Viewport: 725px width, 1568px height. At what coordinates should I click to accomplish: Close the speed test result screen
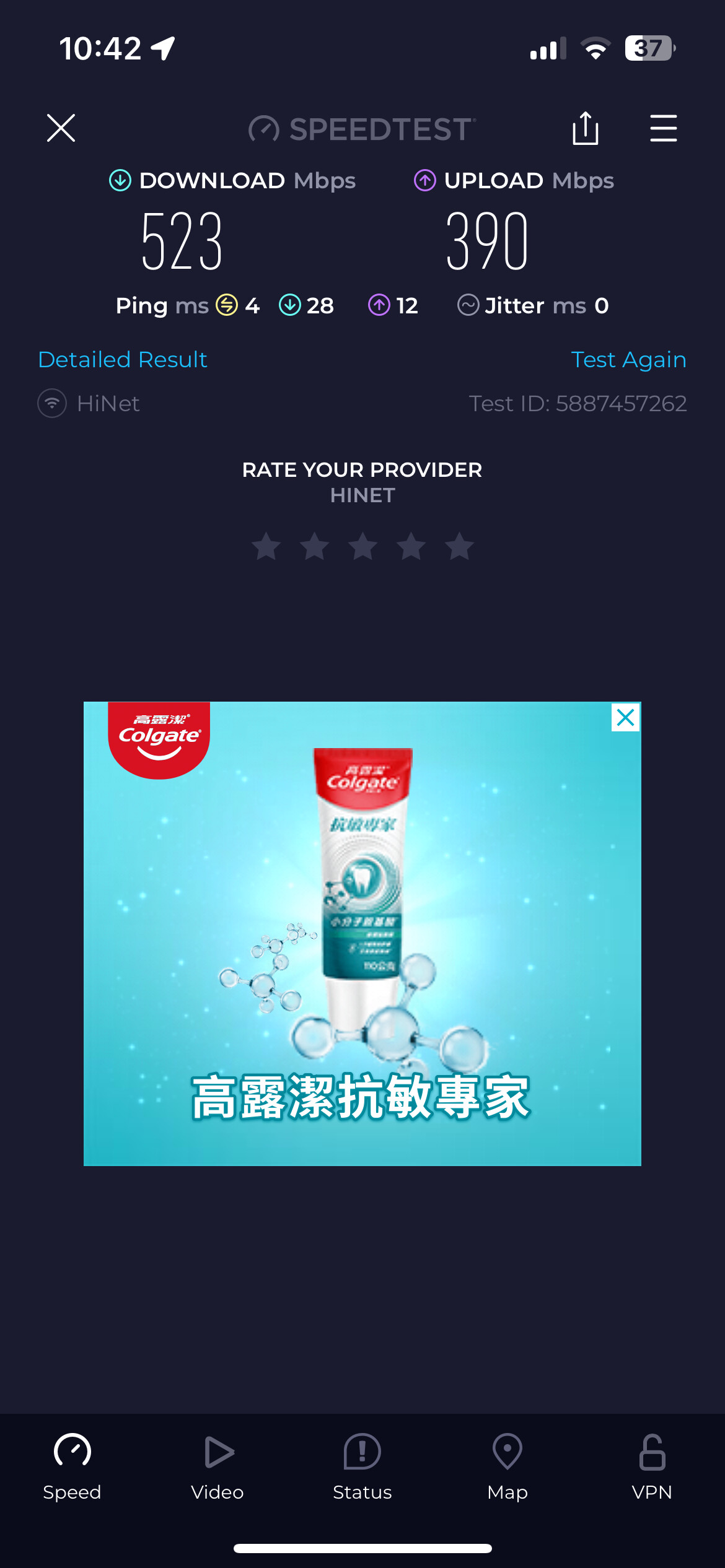pyautogui.click(x=61, y=128)
